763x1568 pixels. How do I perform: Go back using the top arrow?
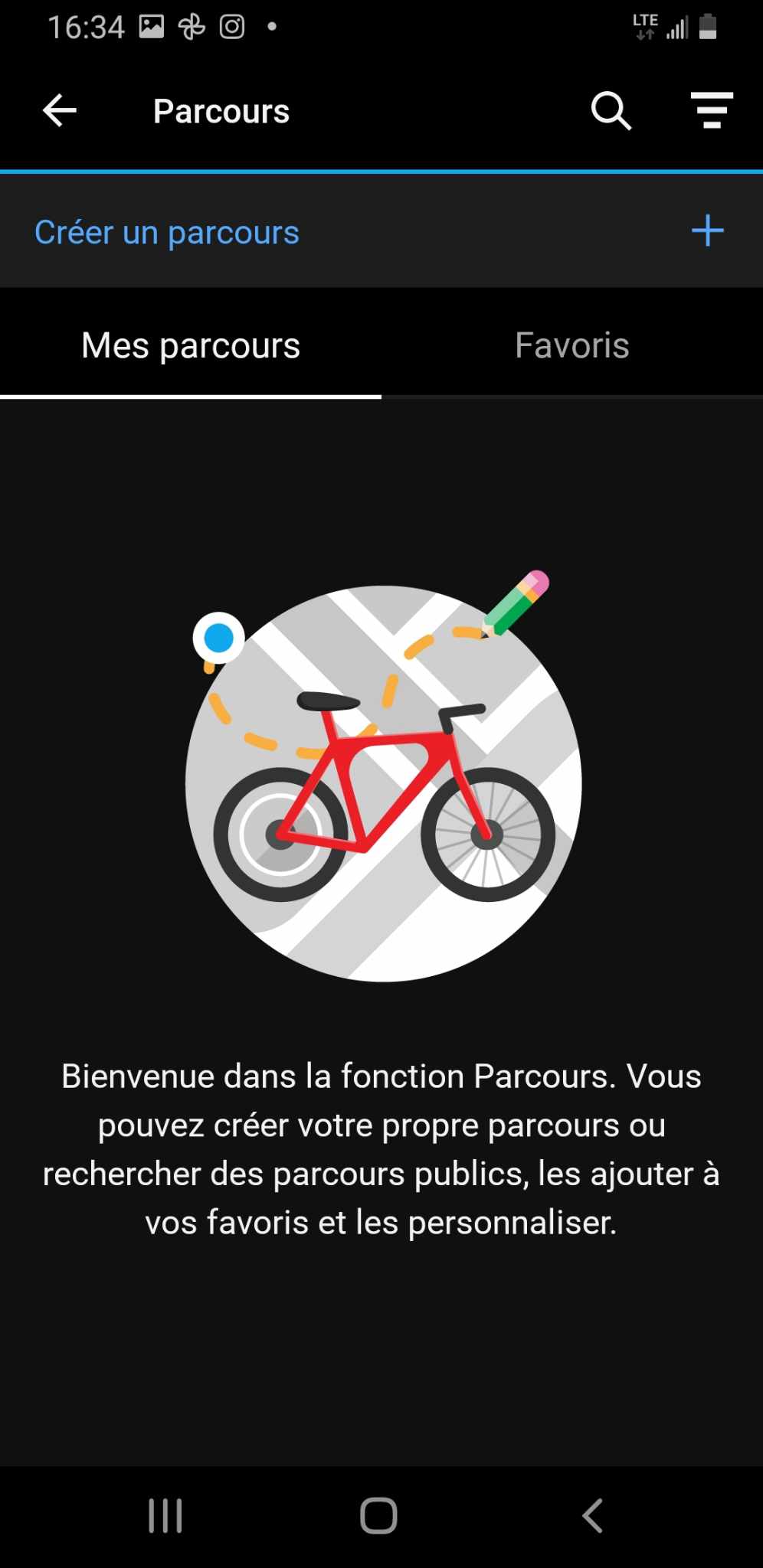click(60, 111)
